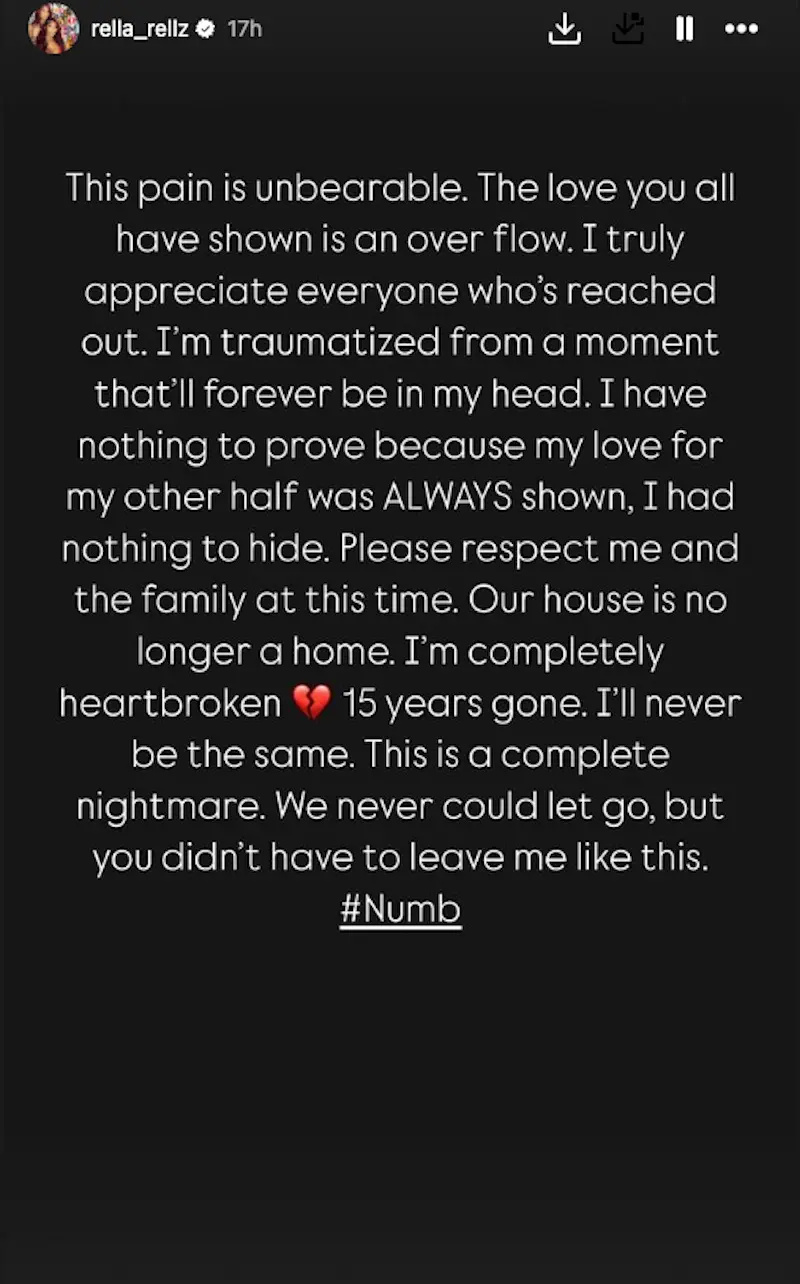
Task: Open rella_rellz profile picture
Action: click(54, 29)
